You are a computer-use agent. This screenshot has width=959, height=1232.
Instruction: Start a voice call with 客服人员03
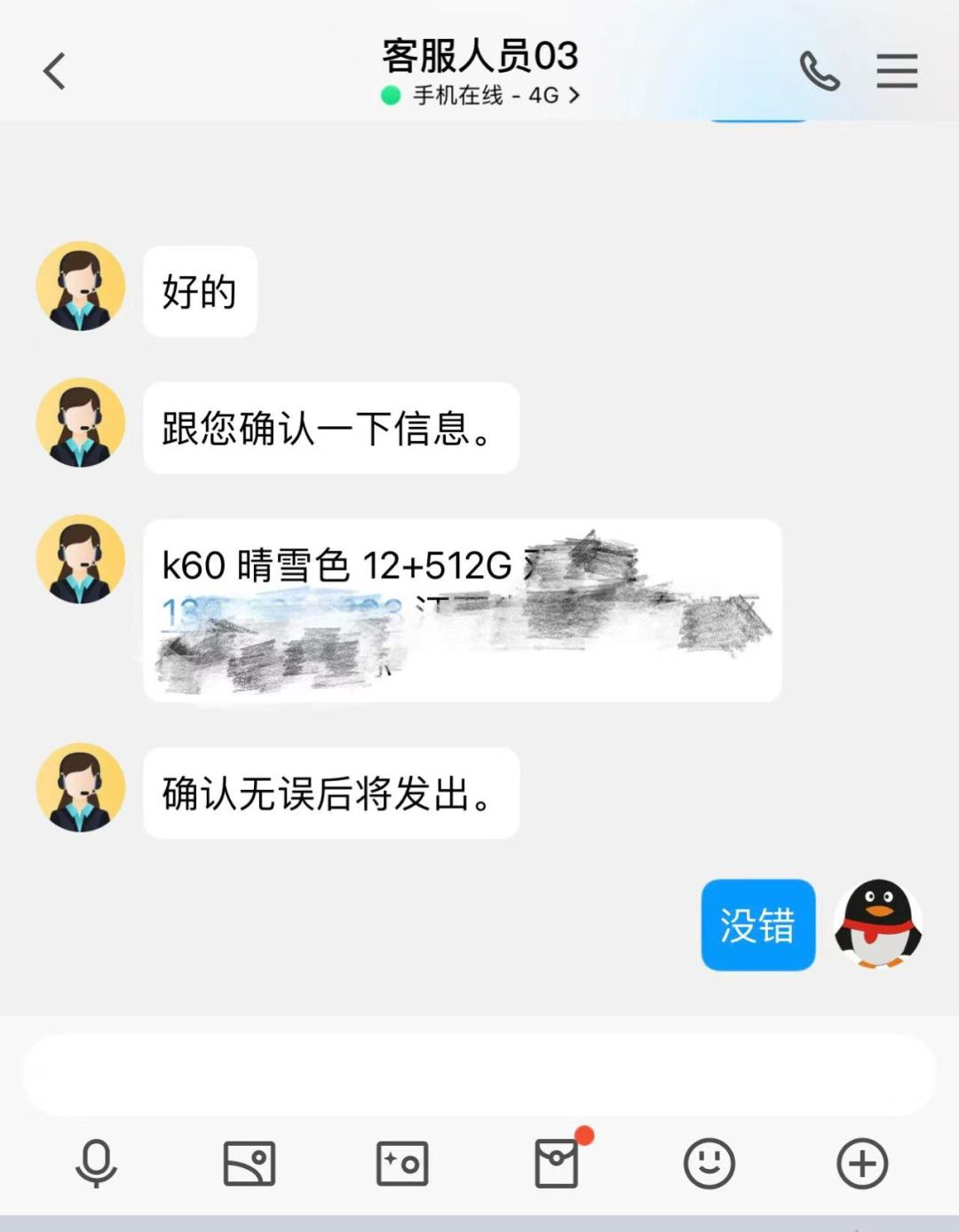click(x=819, y=71)
